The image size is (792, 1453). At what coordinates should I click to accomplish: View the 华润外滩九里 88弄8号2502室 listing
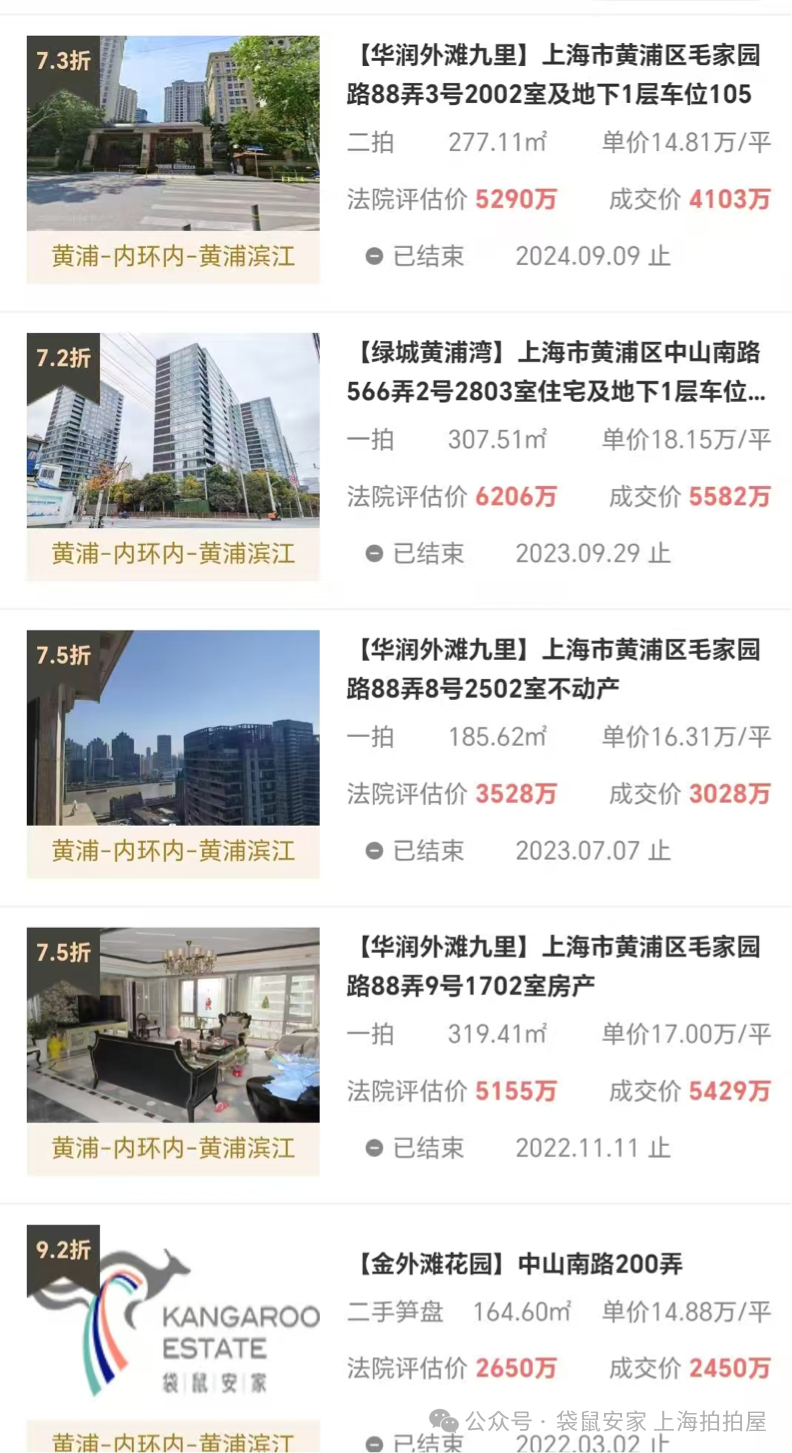pyautogui.click(x=555, y=669)
